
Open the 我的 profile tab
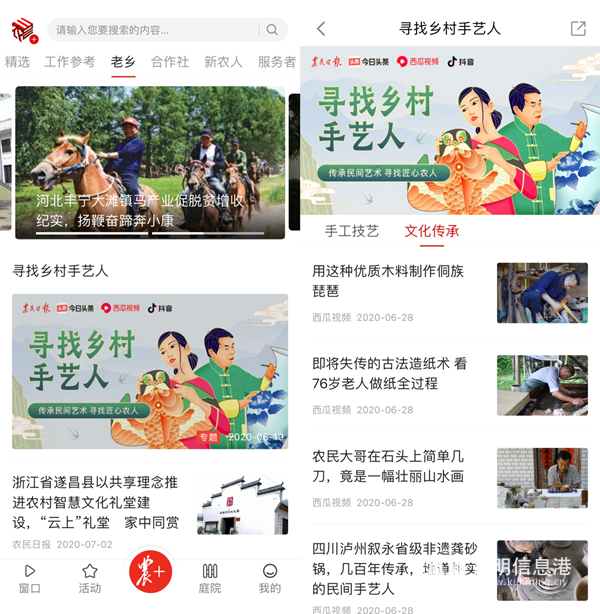270,578
